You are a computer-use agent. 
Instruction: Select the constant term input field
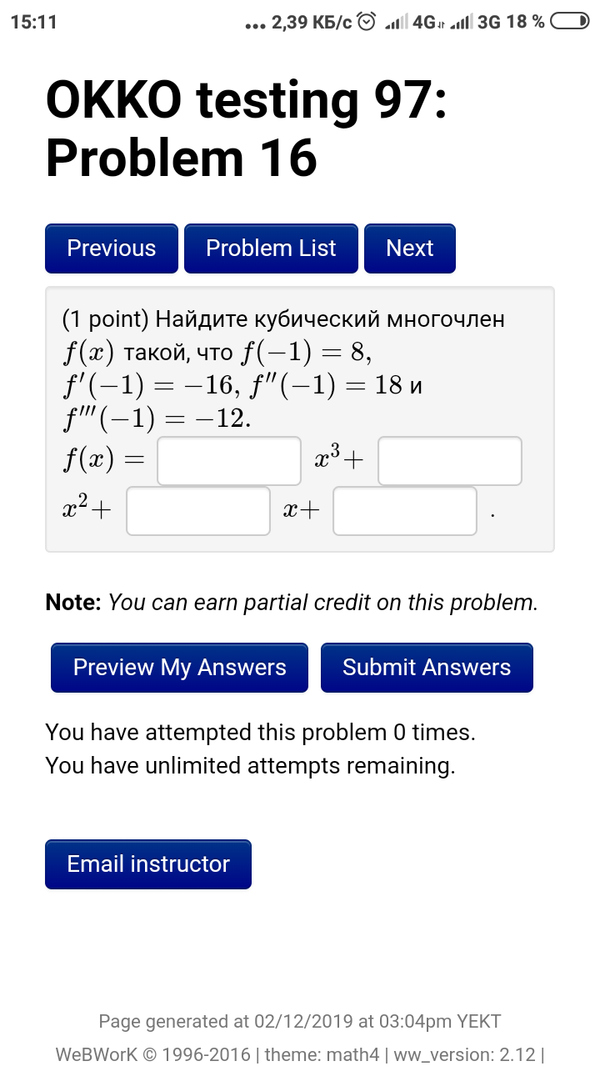[405, 511]
